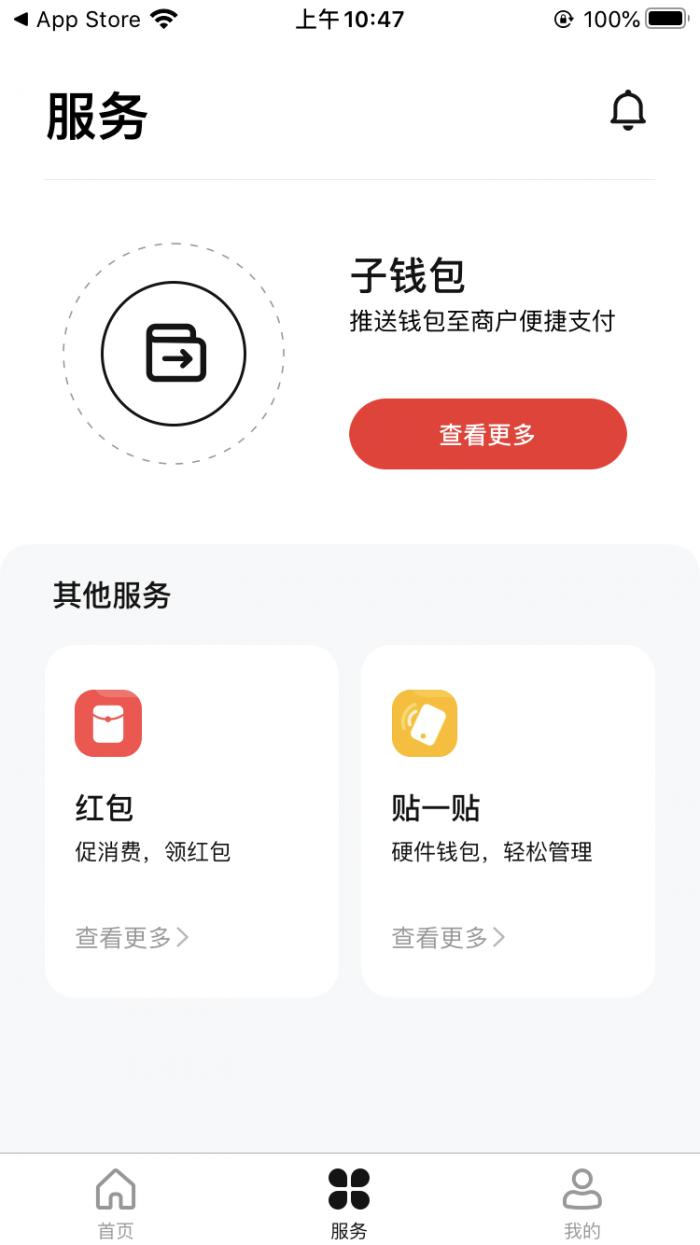Open the 贴一贴 service card
Image resolution: width=700 pixels, height=1245 pixels.
coord(507,820)
